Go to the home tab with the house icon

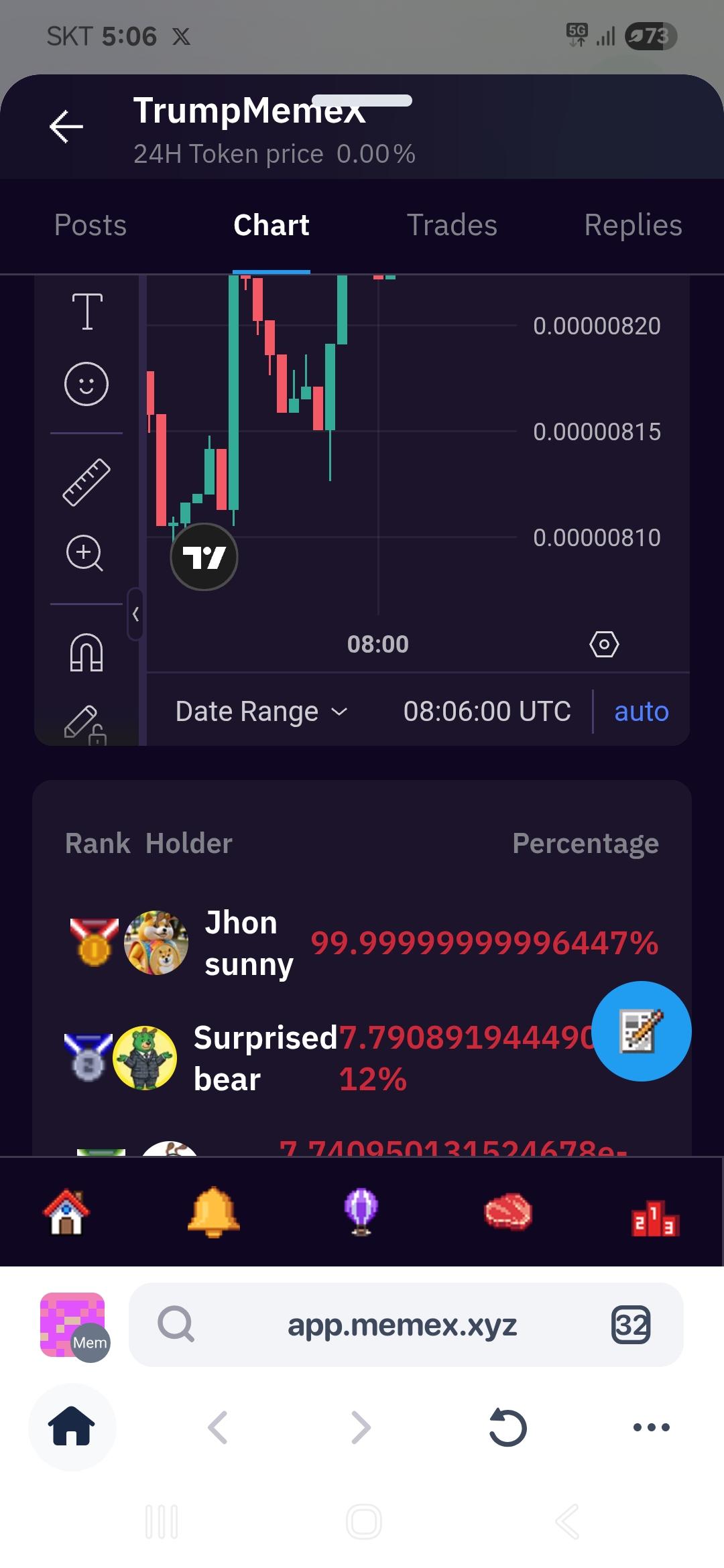[66, 1212]
